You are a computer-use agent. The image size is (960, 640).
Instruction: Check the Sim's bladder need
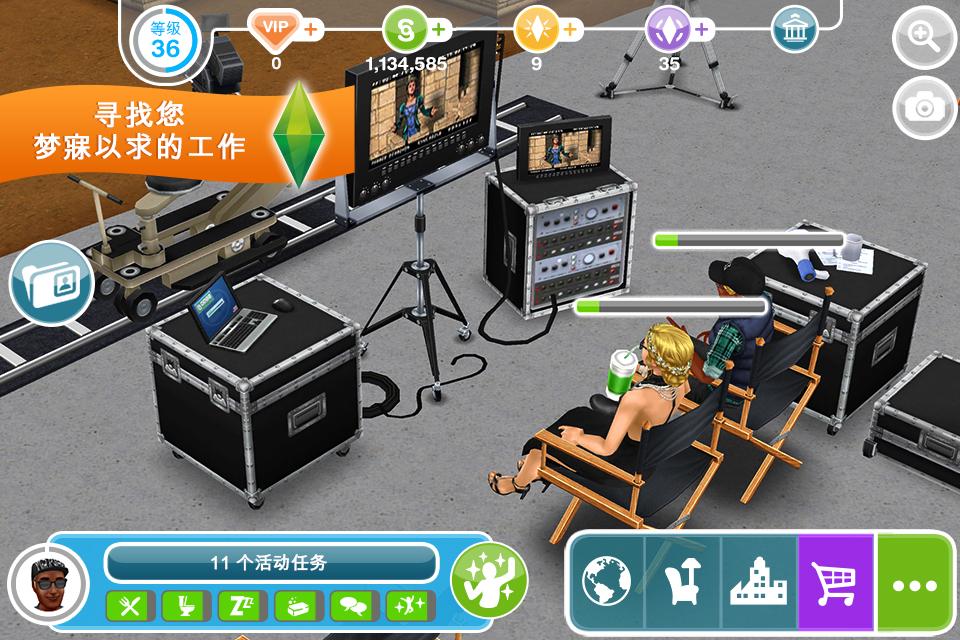(186, 606)
